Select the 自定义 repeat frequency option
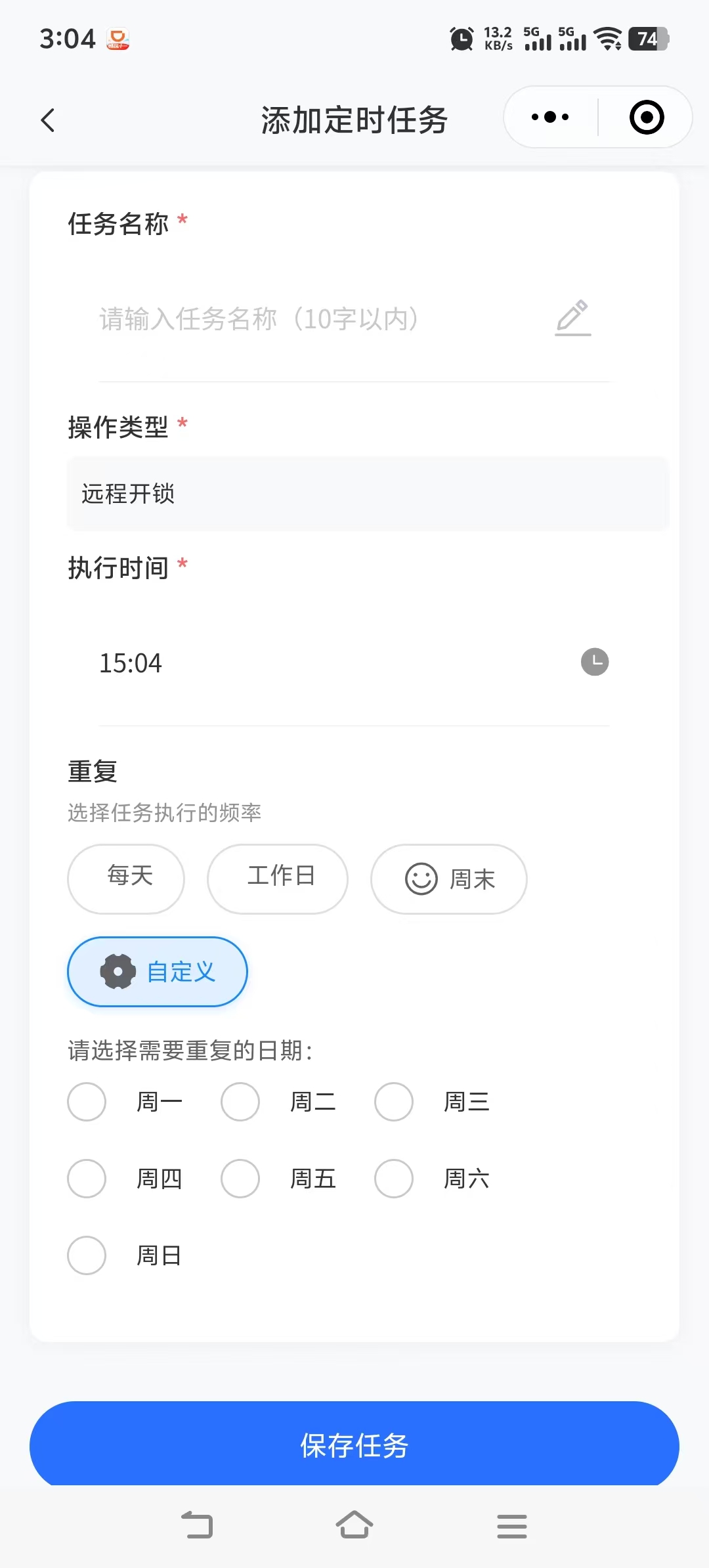This screenshot has width=709, height=1568. click(158, 972)
